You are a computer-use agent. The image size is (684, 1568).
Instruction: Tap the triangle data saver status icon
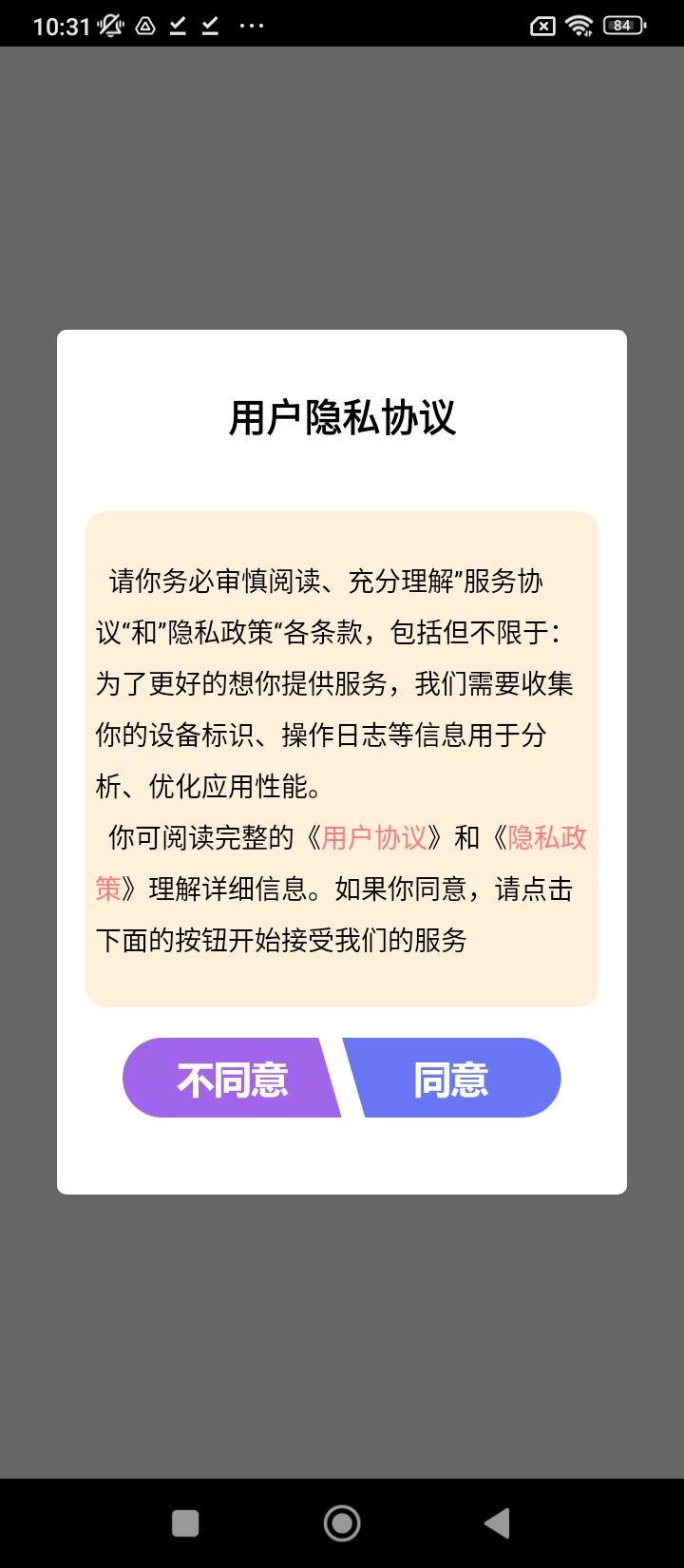[144, 26]
